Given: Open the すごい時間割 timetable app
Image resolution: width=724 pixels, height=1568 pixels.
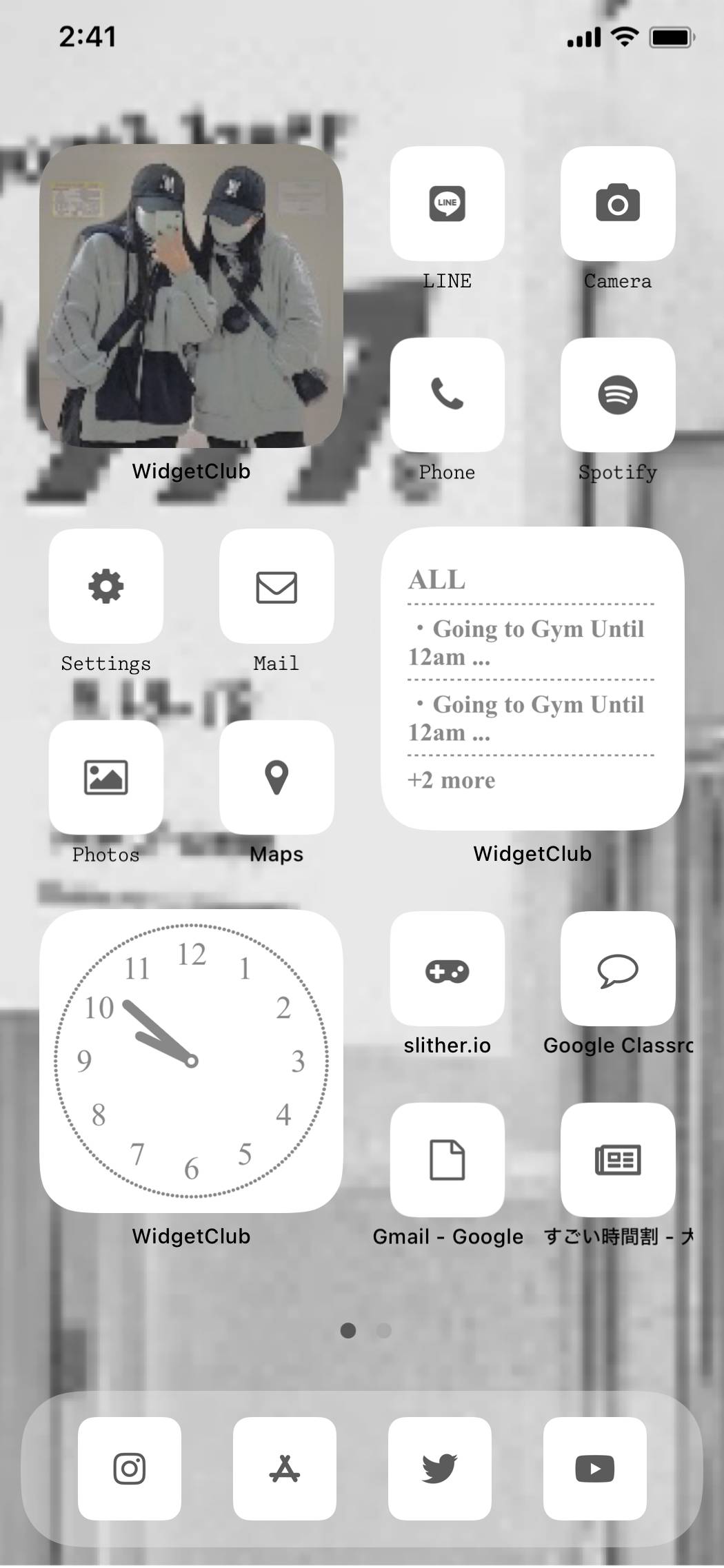Looking at the screenshot, I should click(617, 1159).
